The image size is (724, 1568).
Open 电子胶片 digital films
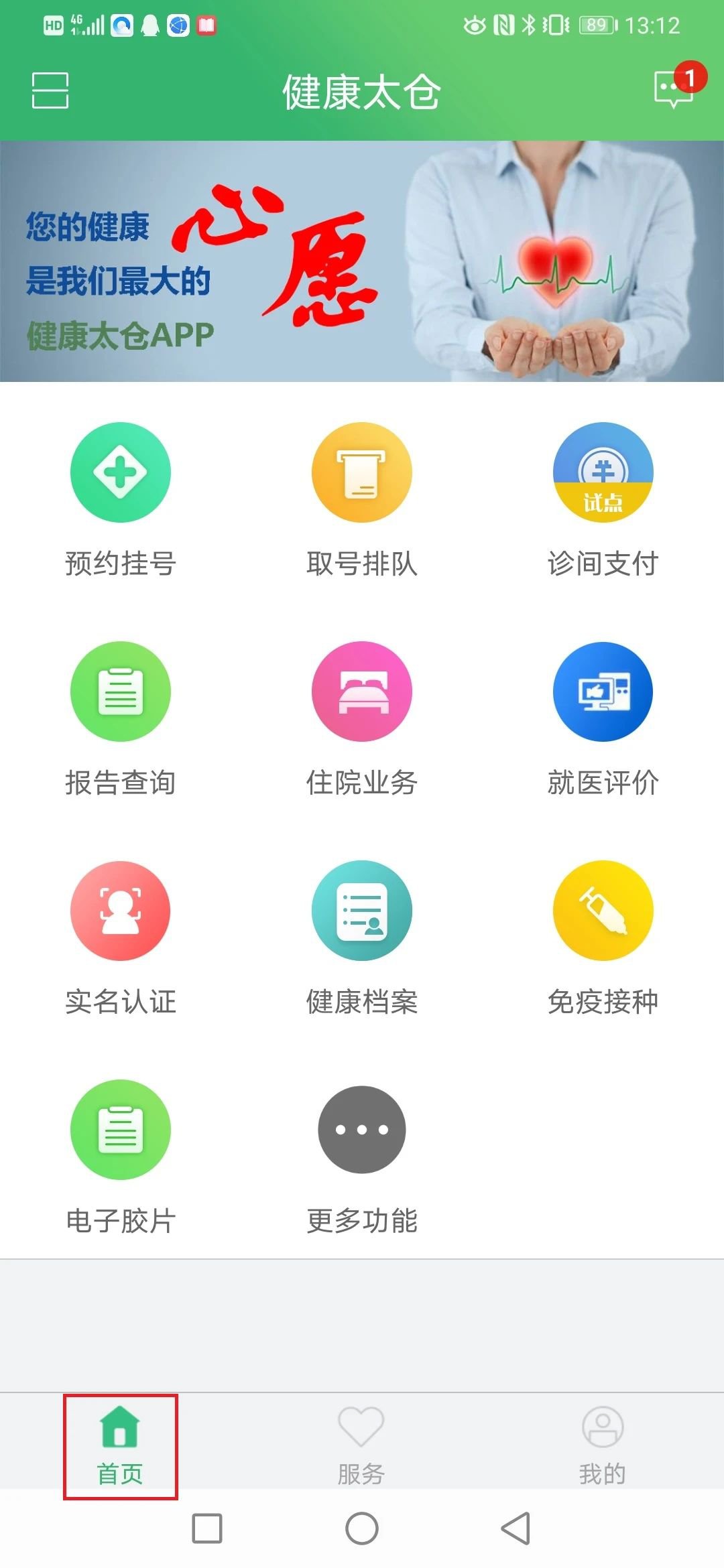121,1157
